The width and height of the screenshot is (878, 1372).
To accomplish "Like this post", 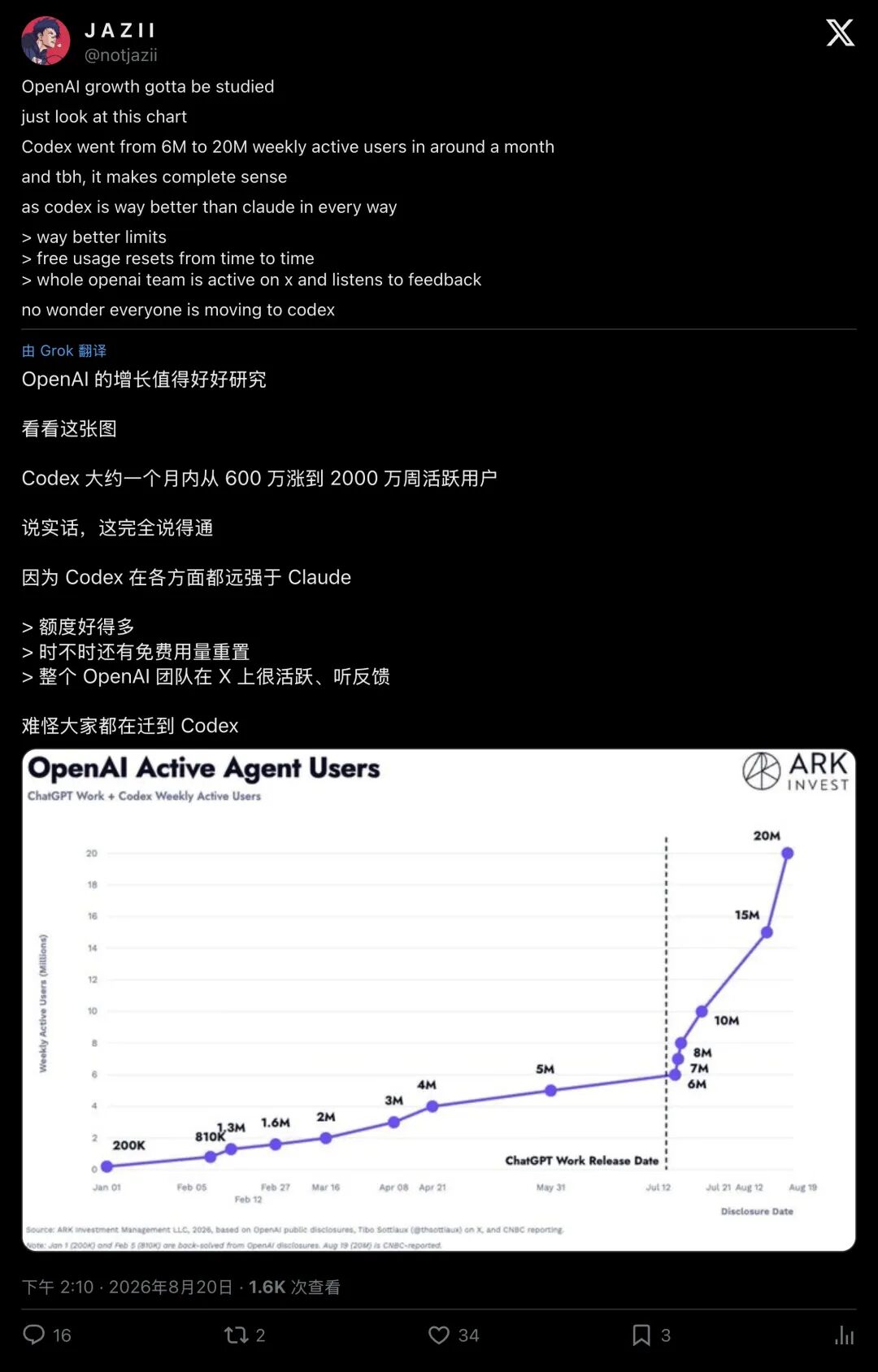I will [x=439, y=1335].
